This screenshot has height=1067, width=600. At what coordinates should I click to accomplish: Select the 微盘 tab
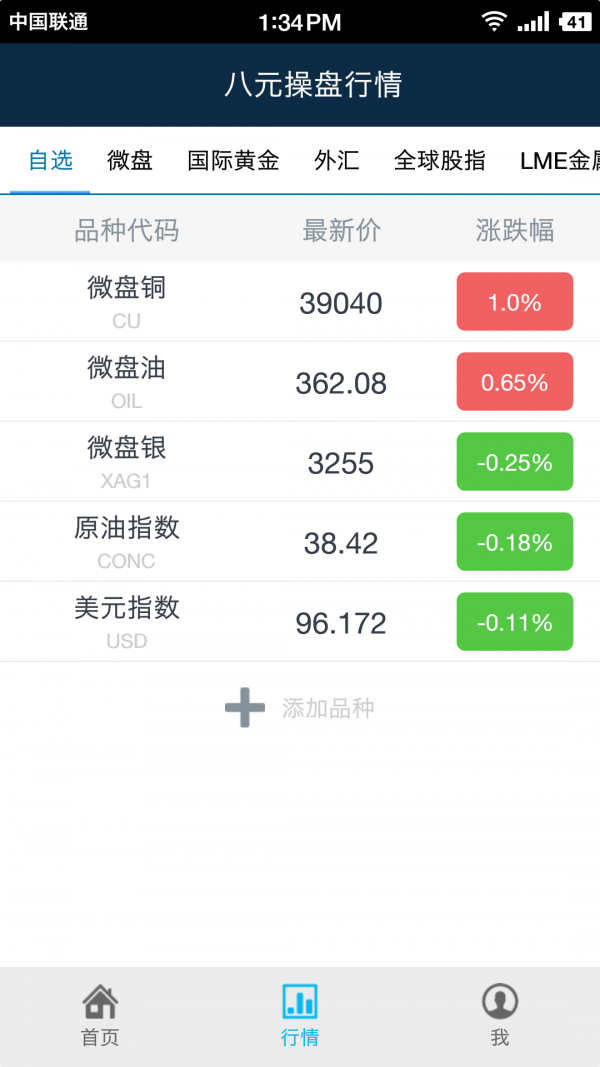tap(130, 160)
